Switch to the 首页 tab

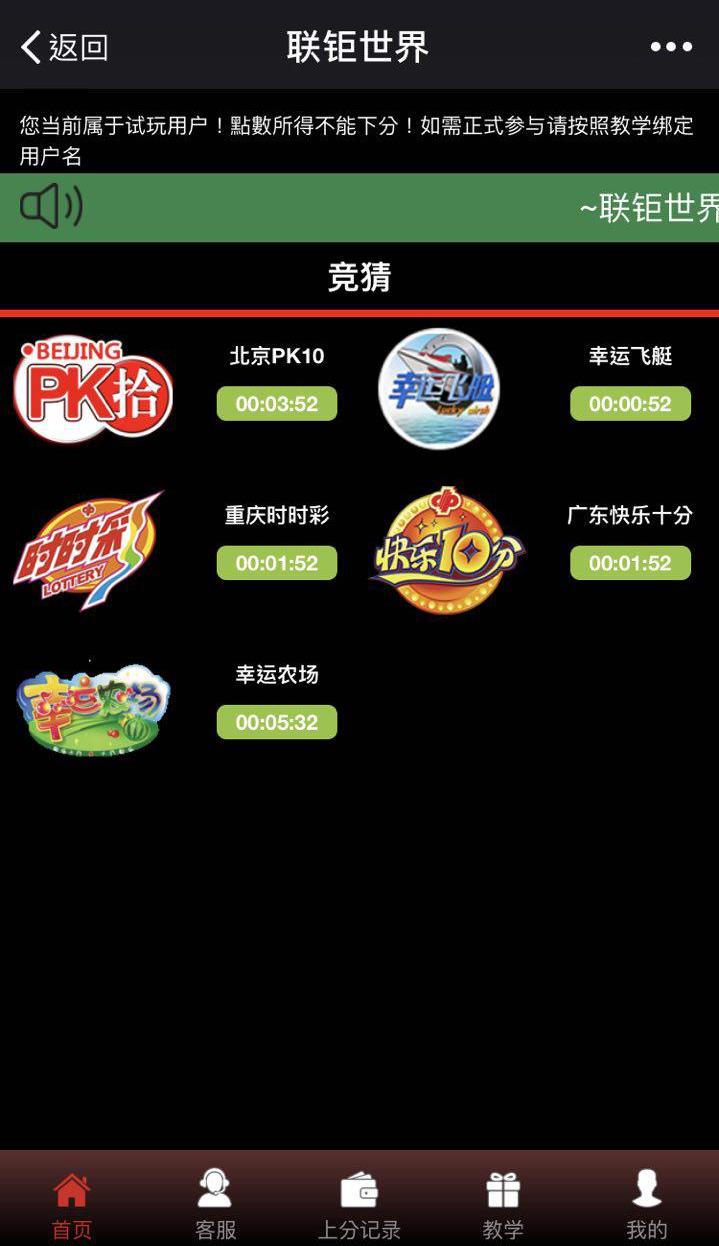coord(72,1203)
